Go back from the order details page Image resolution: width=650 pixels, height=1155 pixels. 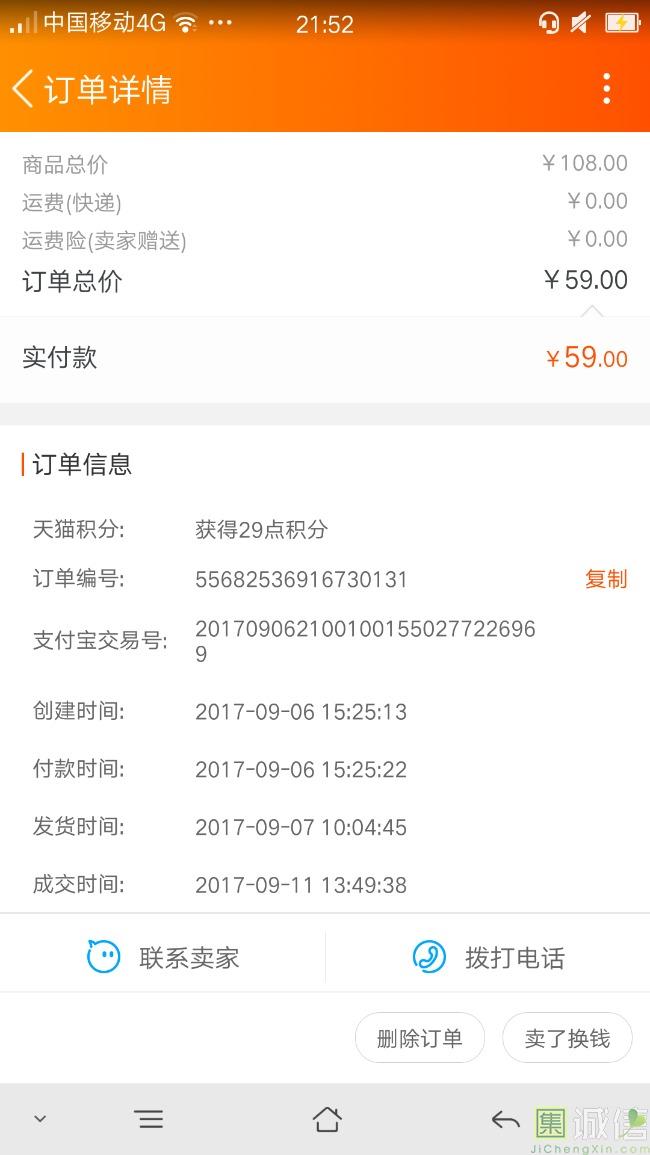coord(24,89)
